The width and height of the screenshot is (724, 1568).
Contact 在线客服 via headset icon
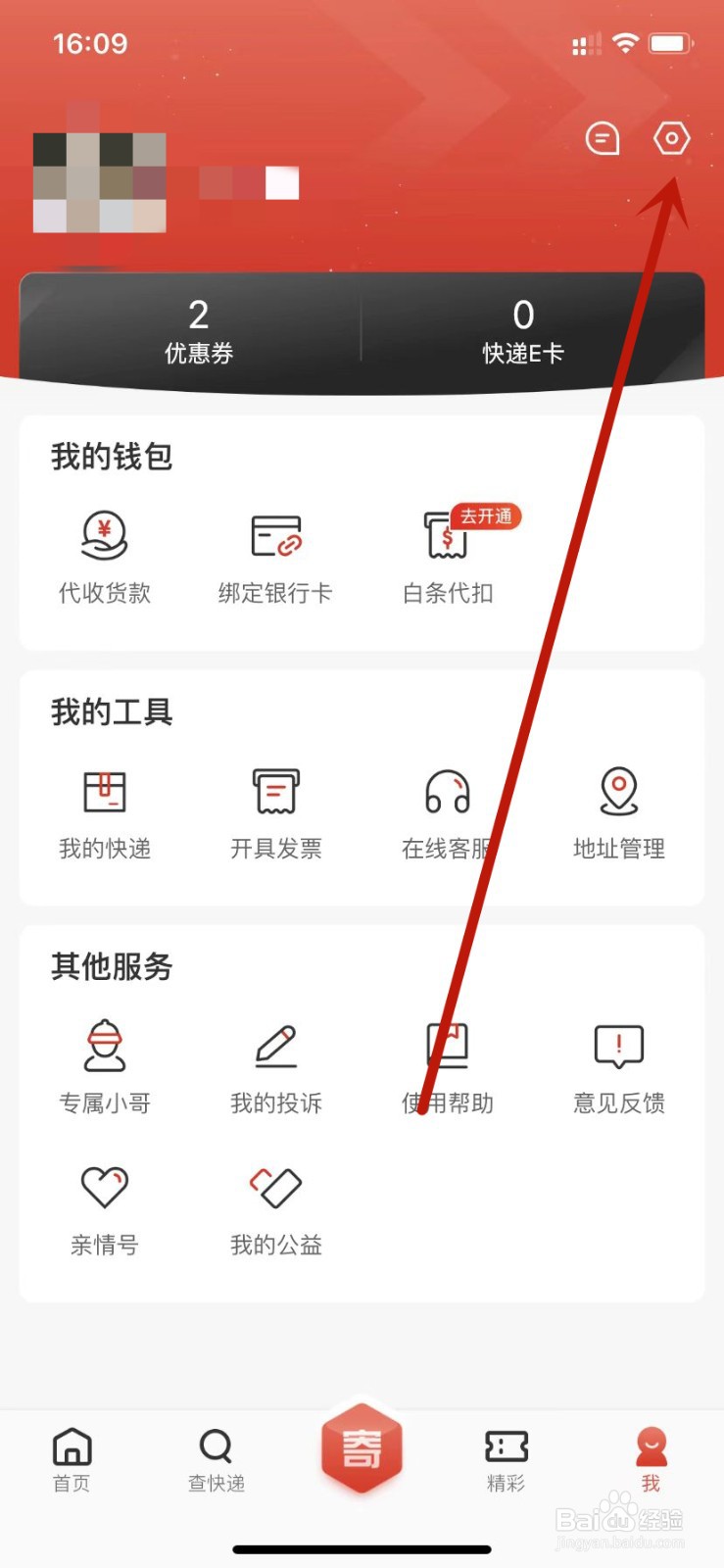(446, 791)
